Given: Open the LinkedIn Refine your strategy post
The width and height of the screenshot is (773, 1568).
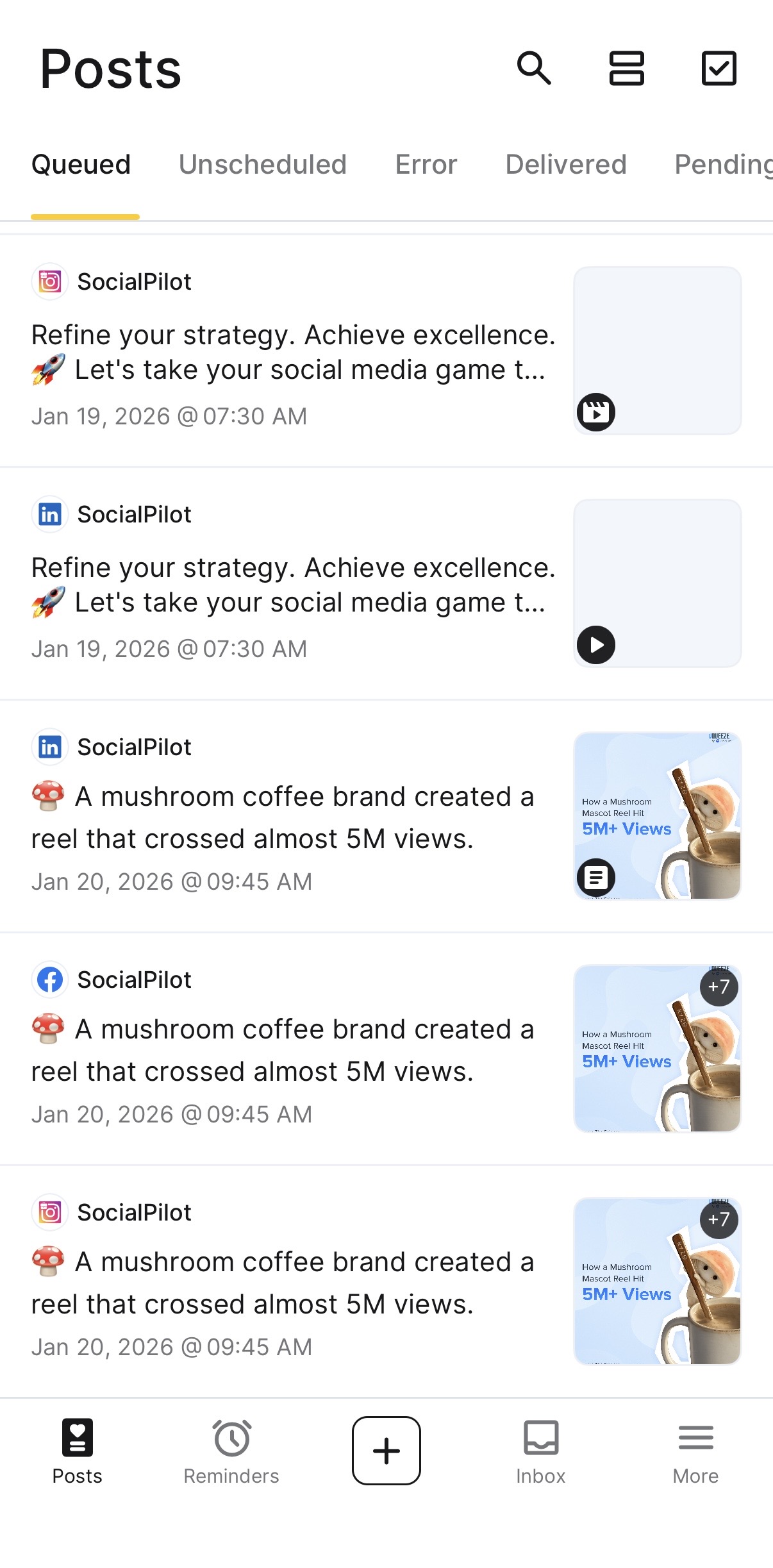Looking at the screenshot, I should click(x=294, y=584).
